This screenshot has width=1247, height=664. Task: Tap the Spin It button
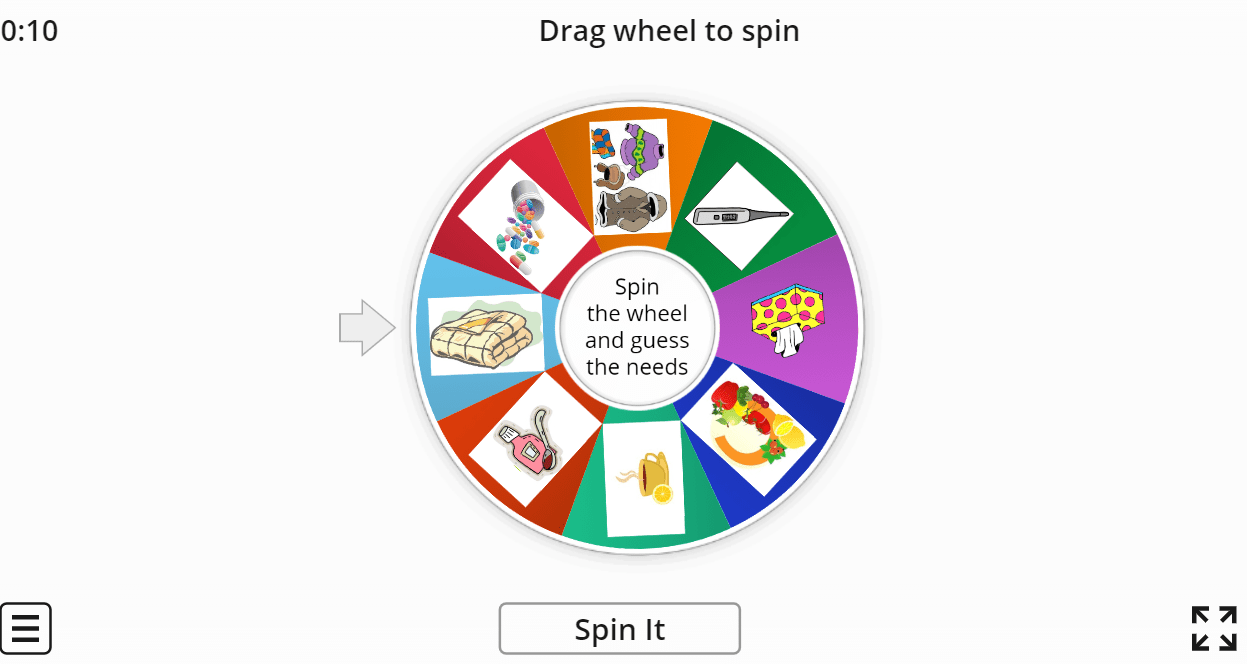click(619, 629)
